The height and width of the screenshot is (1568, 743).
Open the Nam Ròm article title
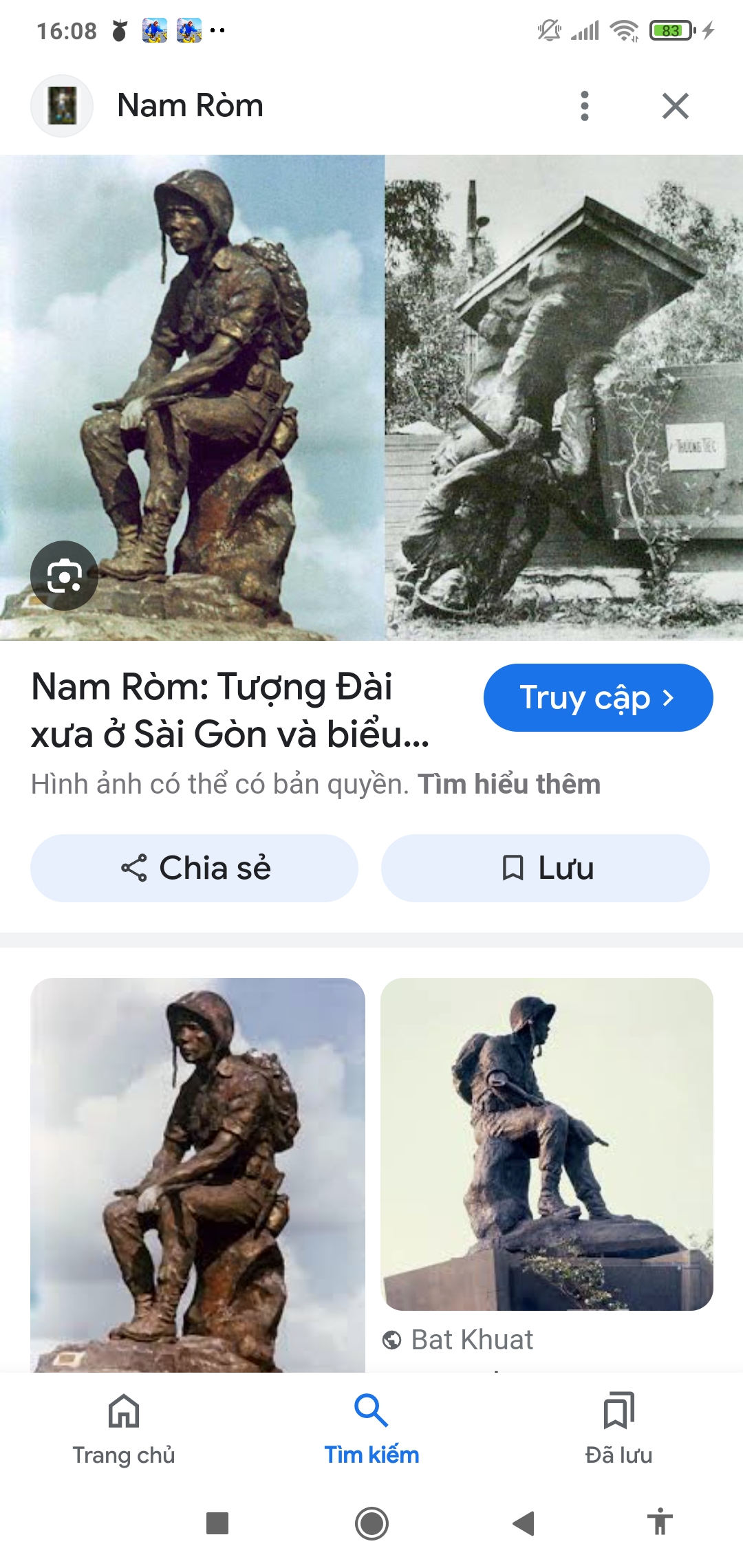tap(230, 710)
